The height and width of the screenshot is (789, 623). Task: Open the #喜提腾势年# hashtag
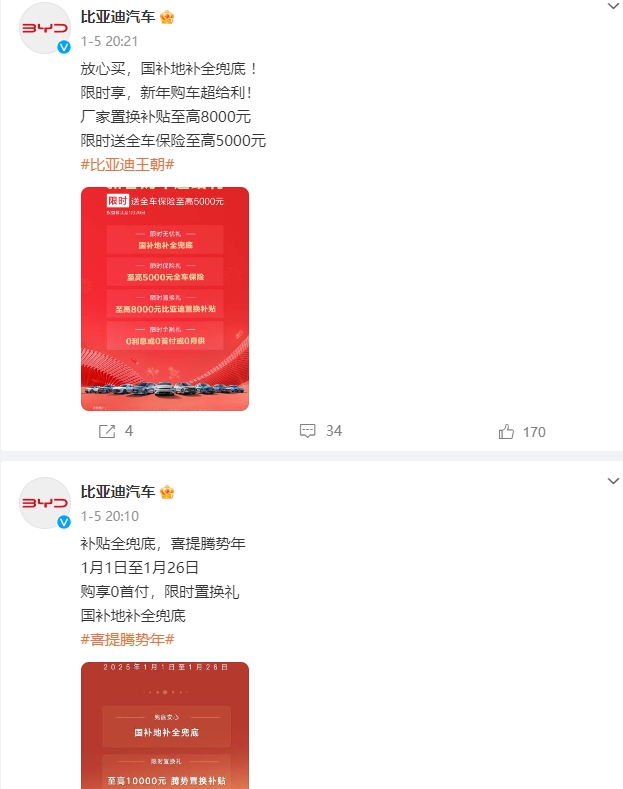(x=128, y=640)
